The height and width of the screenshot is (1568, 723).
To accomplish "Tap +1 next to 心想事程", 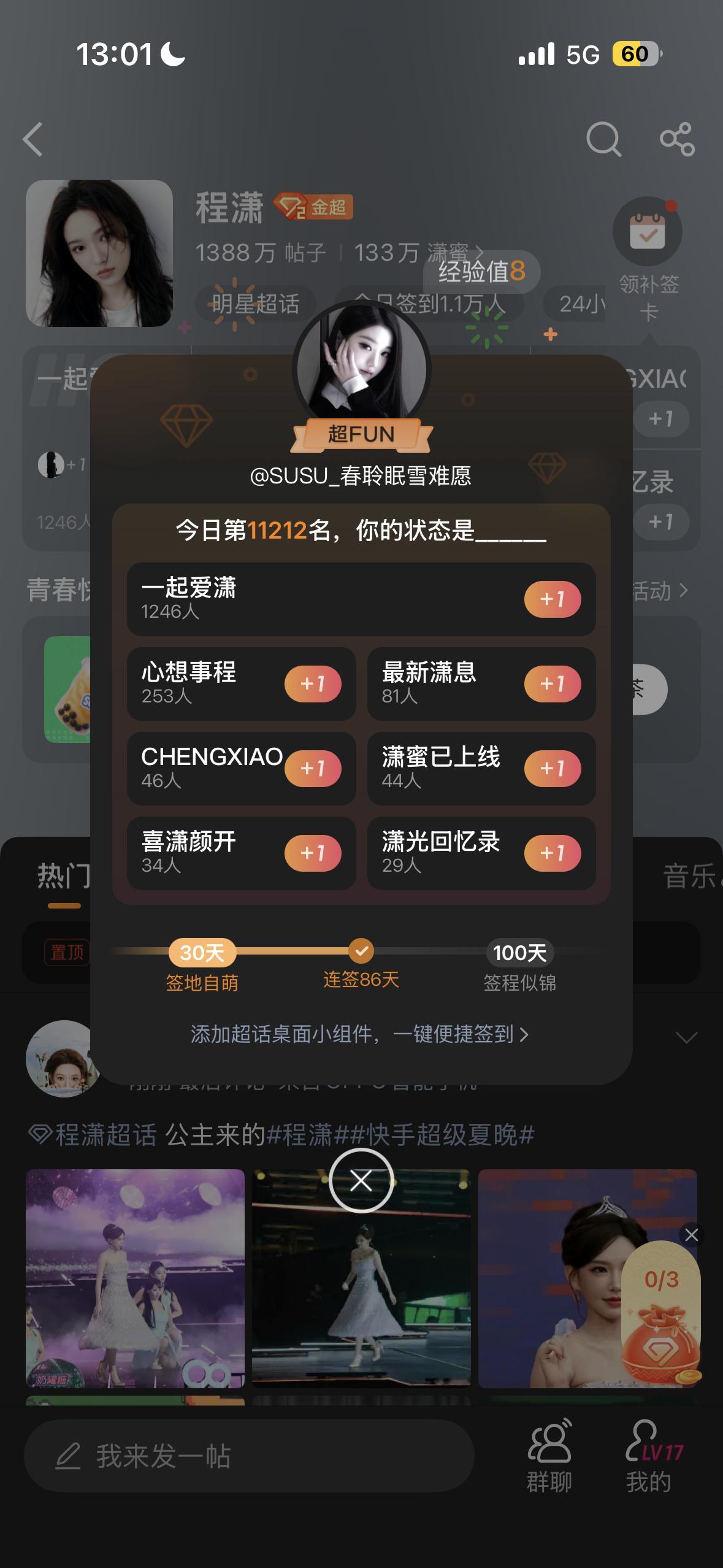I will pyautogui.click(x=313, y=684).
